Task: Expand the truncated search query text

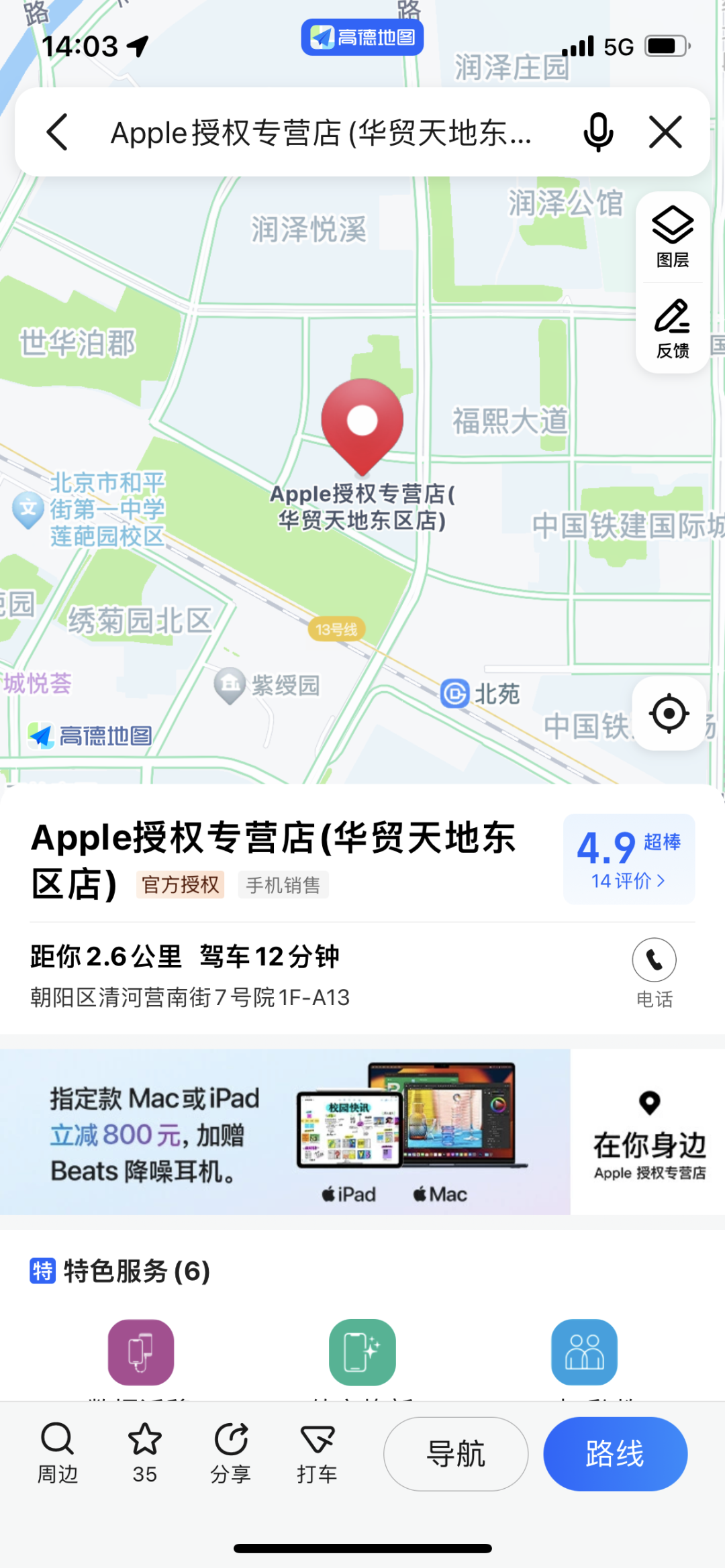Action: click(321, 134)
